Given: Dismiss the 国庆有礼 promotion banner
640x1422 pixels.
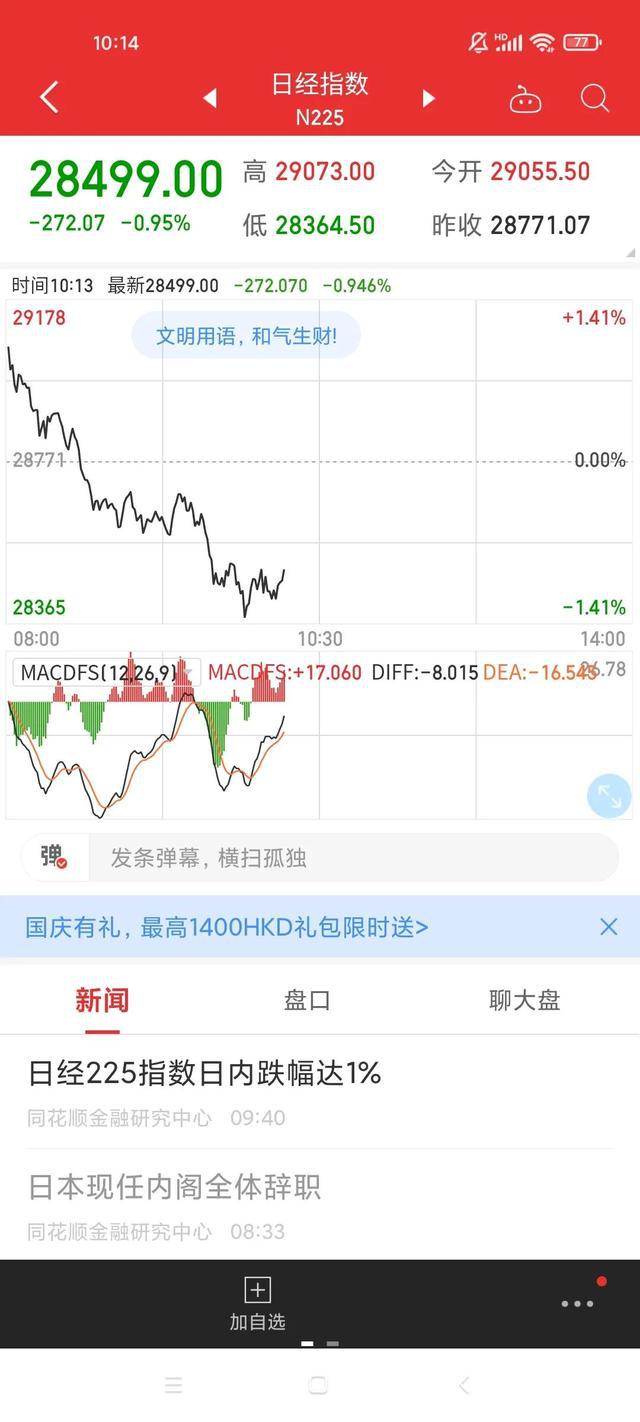Looking at the screenshot, I should point(608,927).
